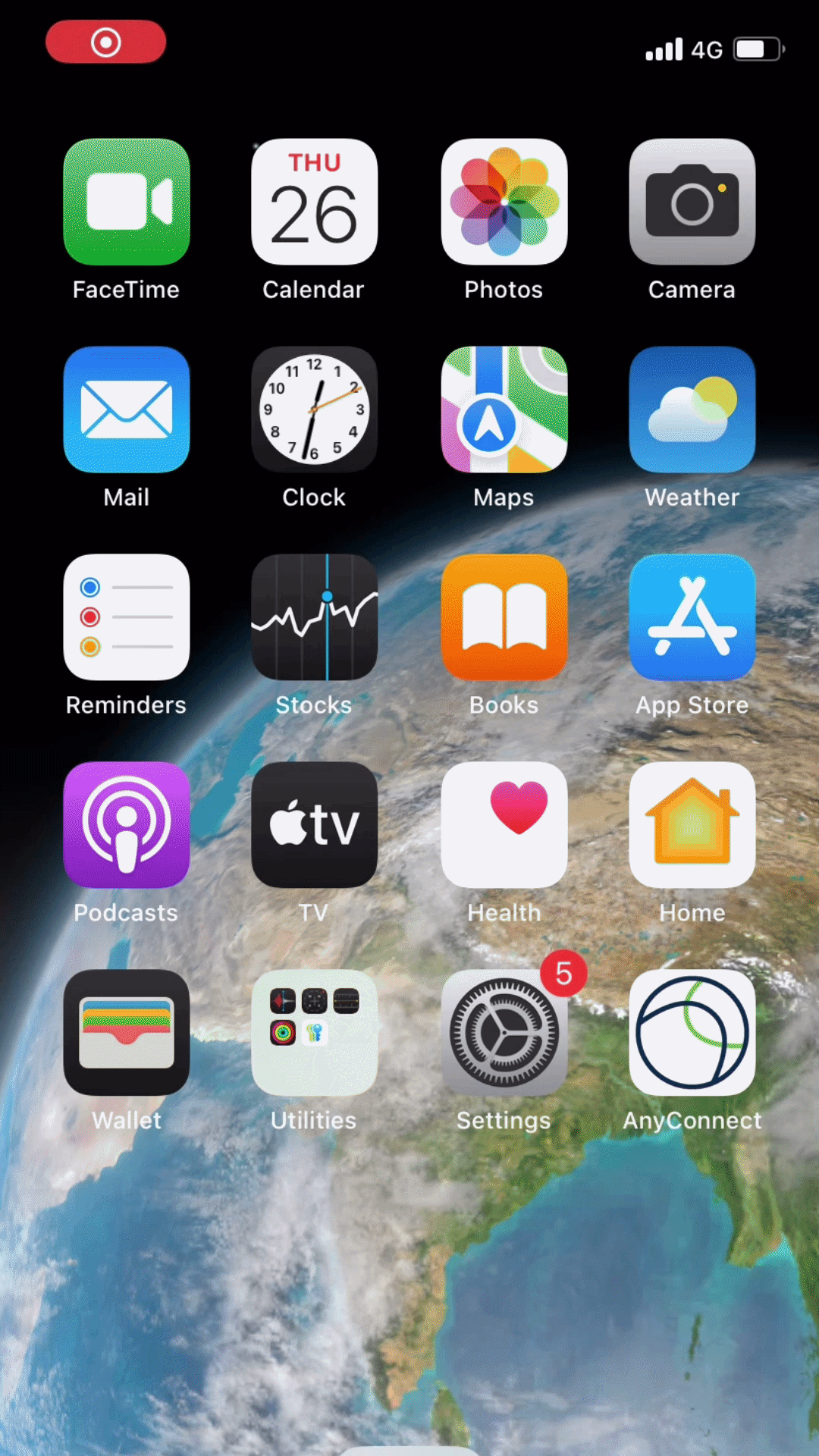This screenshot has width=819, height=1456.
Task: Launch the Apple TV app
Action: (x=314, y=825)
